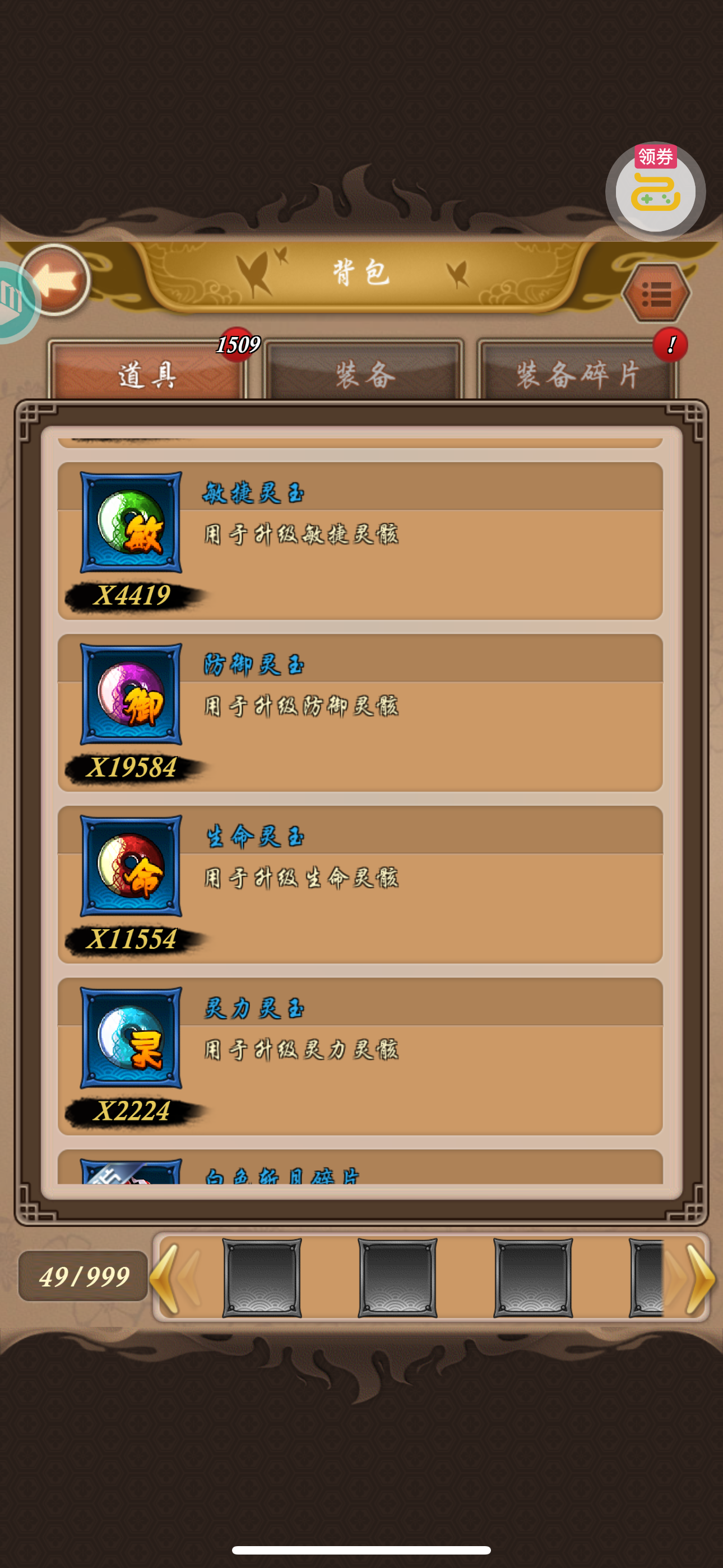The image size is (723, 1568).
Task: Tap the left gold arrow of slot bar
Action: [173, 1278]
